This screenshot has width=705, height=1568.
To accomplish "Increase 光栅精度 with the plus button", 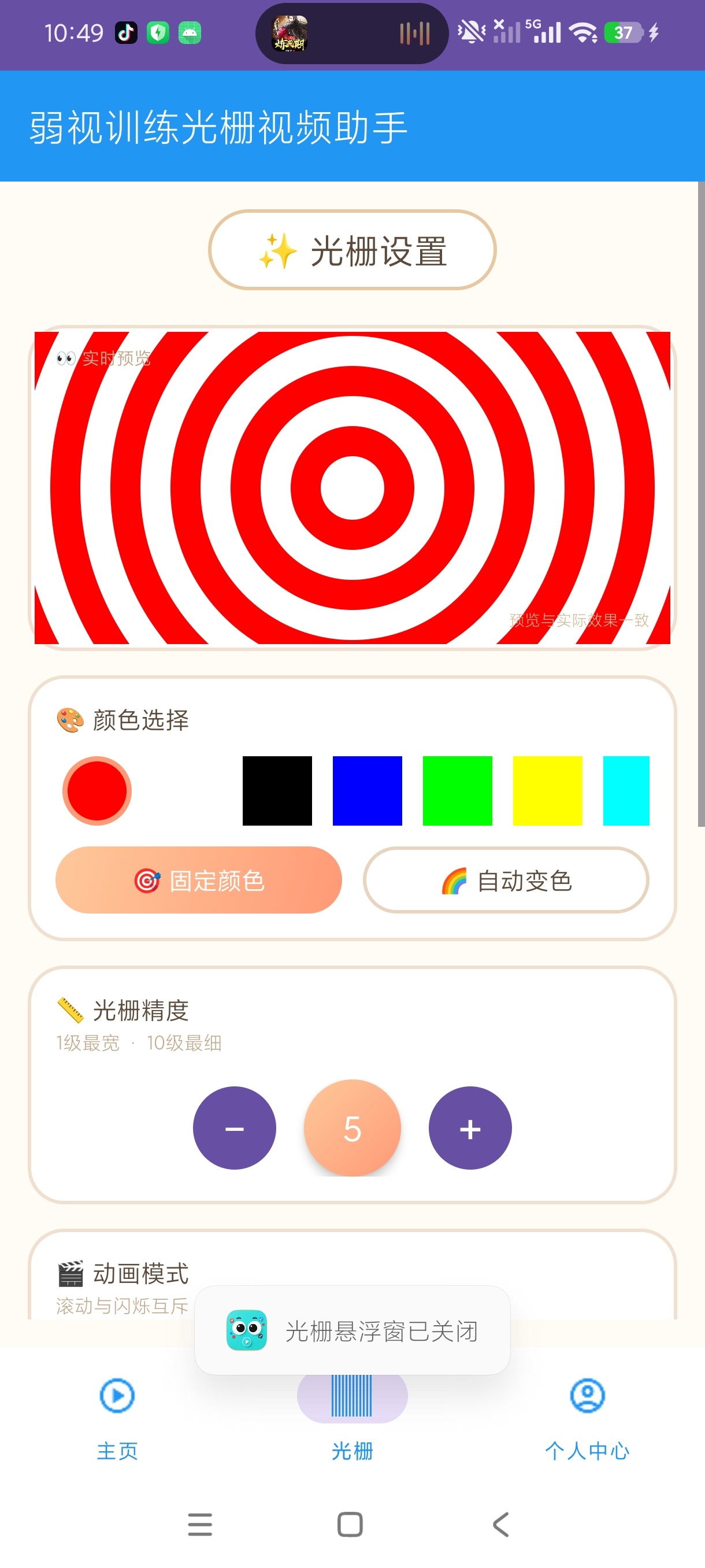I will (470, 1128).
